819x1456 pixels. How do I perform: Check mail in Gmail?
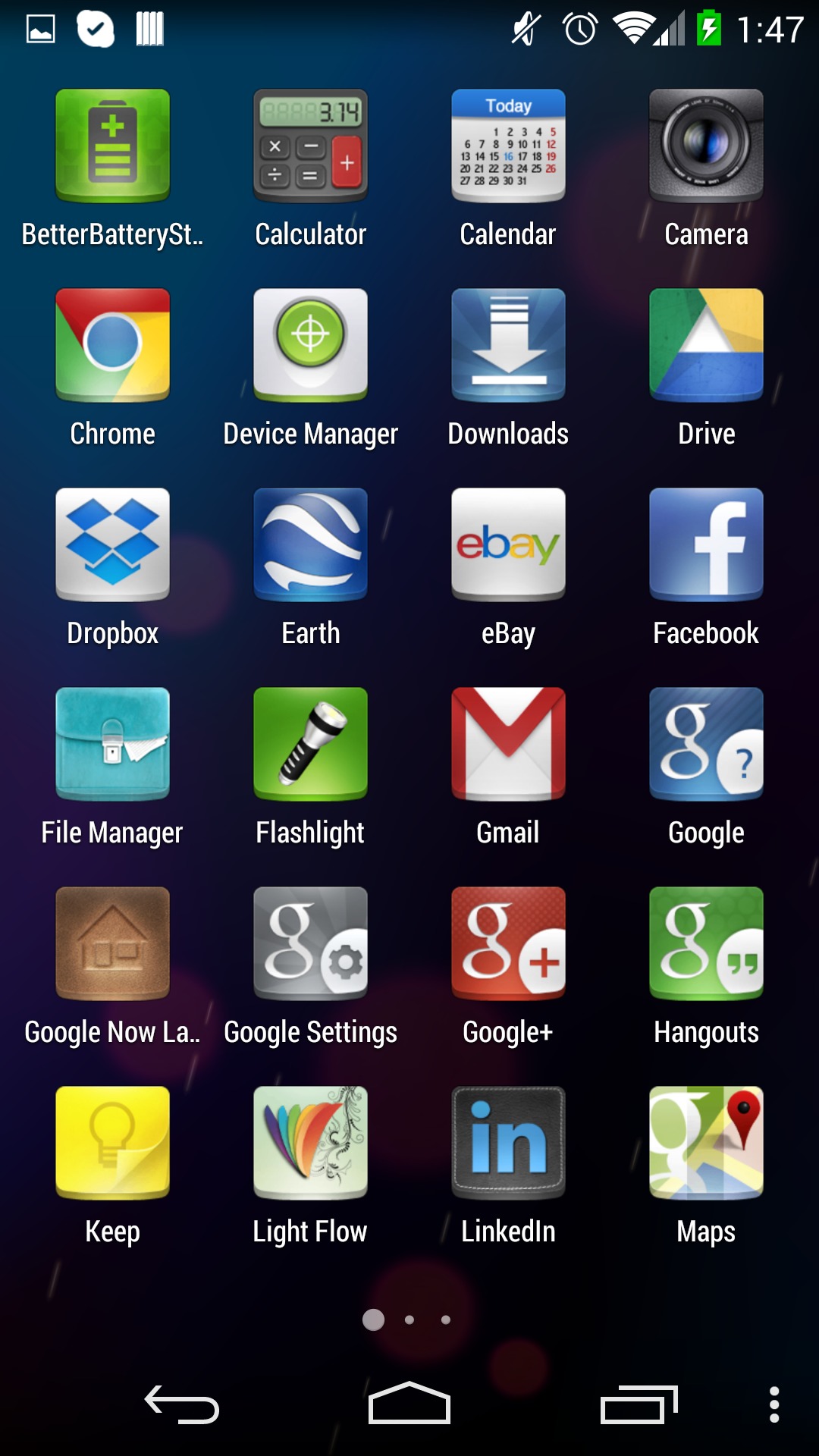pos(508,744)
